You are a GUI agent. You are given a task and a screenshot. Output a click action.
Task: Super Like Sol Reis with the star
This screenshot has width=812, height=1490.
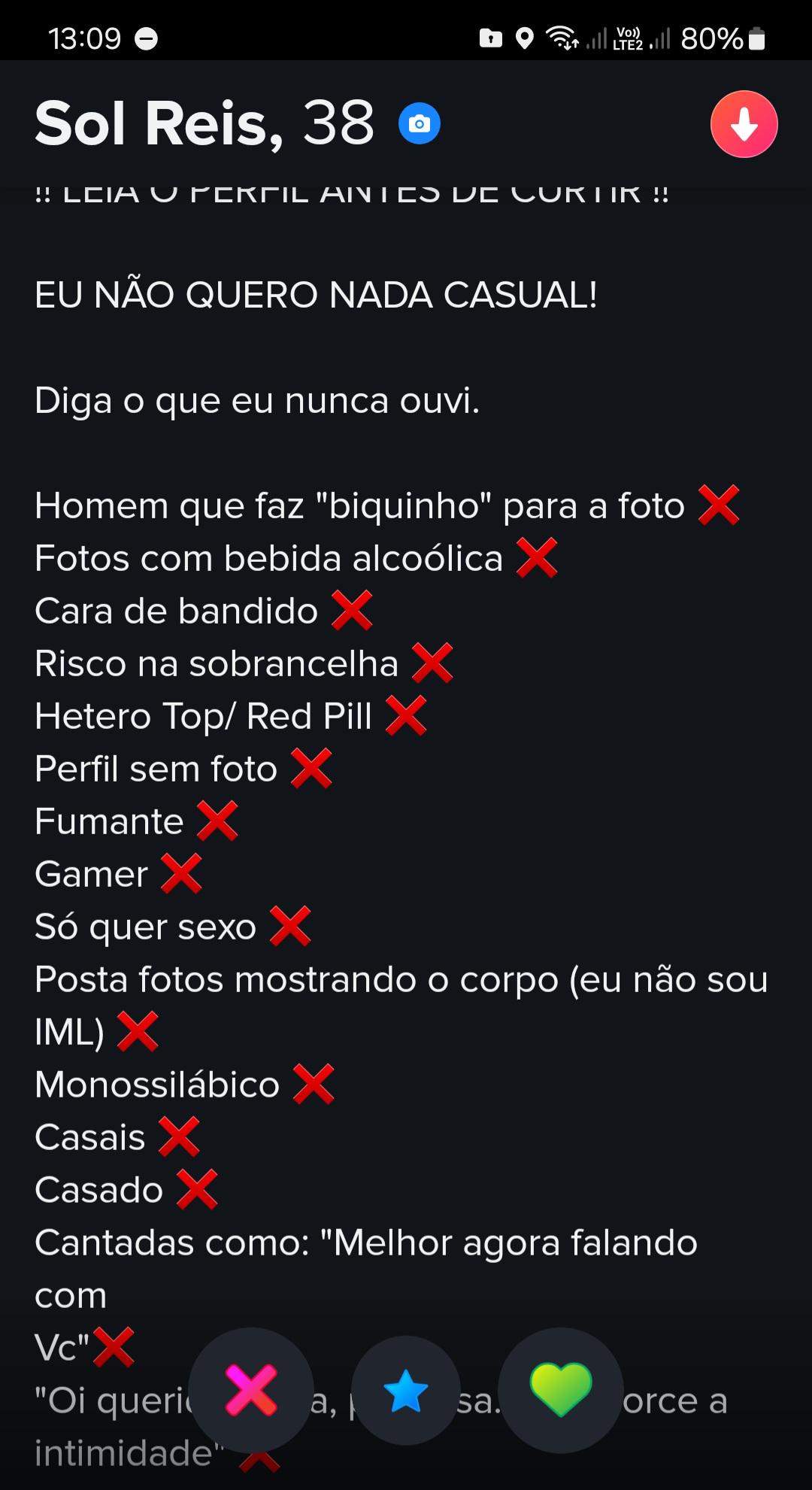[406, 1391]
